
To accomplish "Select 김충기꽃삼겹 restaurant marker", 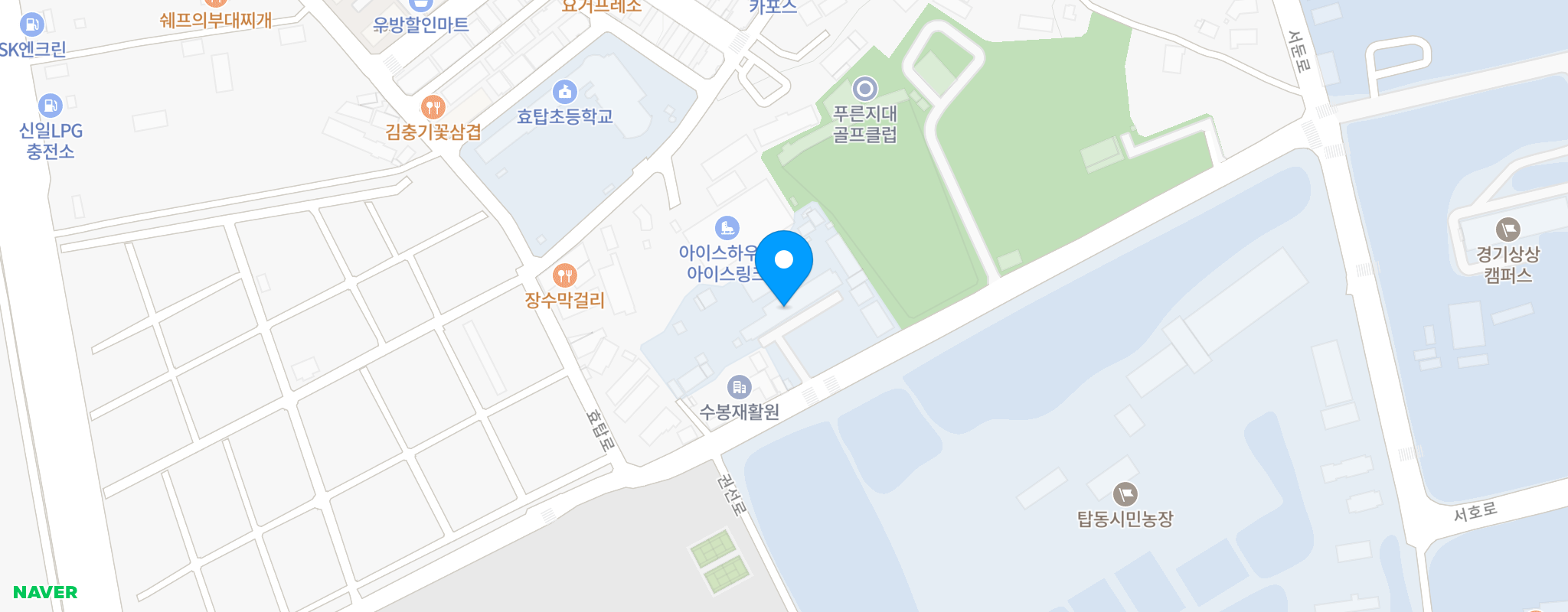I will tap(433, 107).
